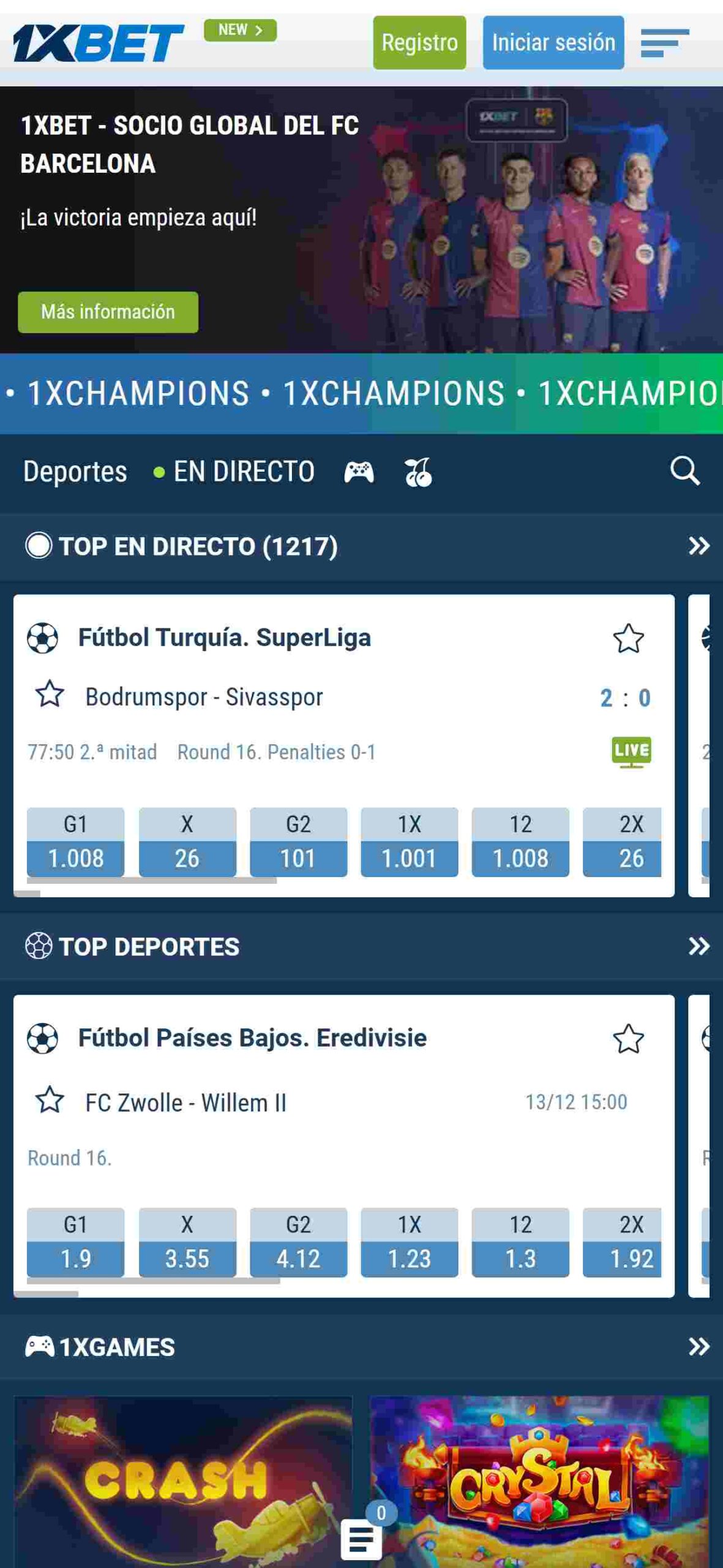Tap the green Registro button
This screenshot has width=723, height=1568.
(419, 42)
